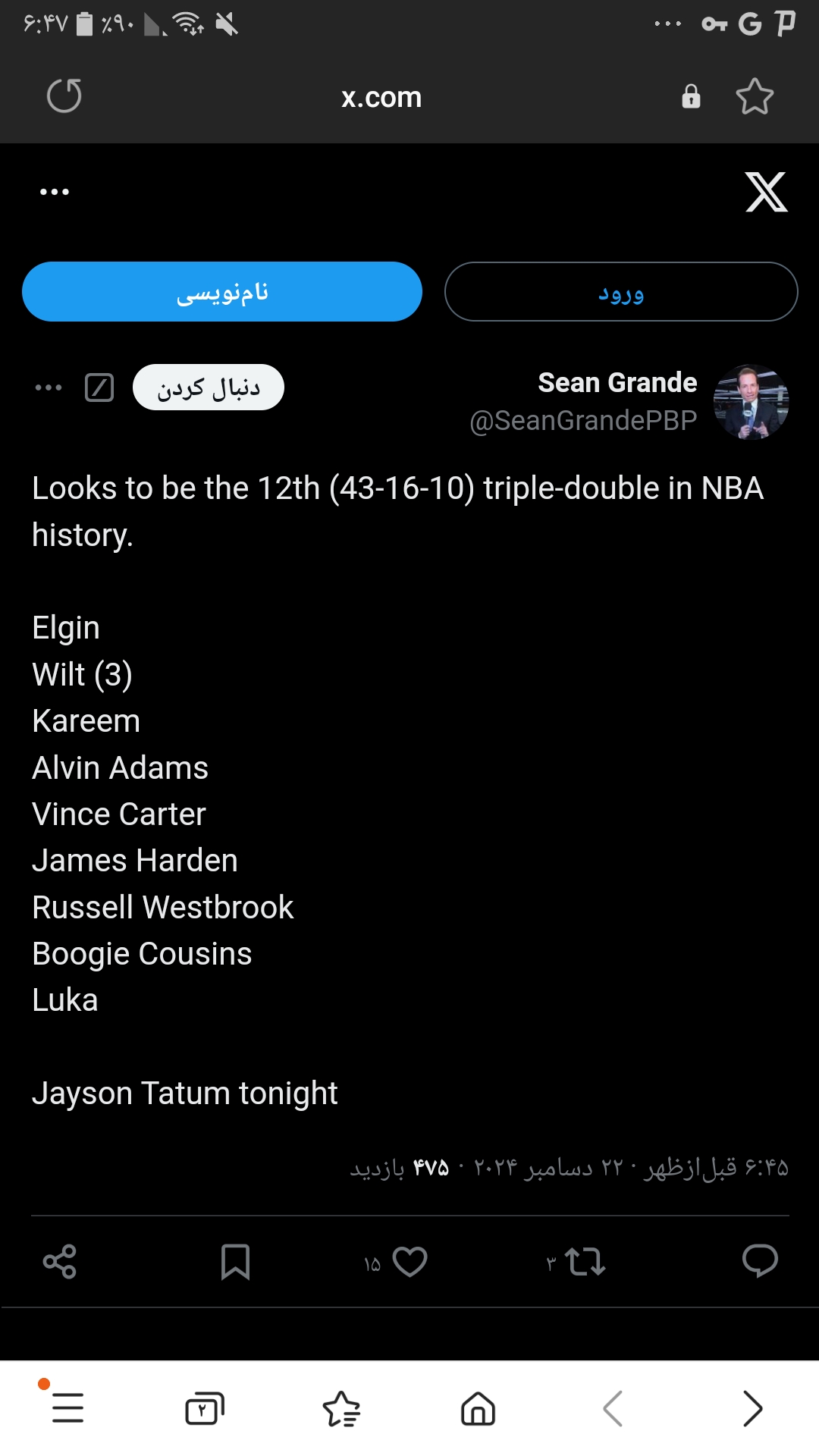Open the browser hamburger menu

[x=67, y=1408]
